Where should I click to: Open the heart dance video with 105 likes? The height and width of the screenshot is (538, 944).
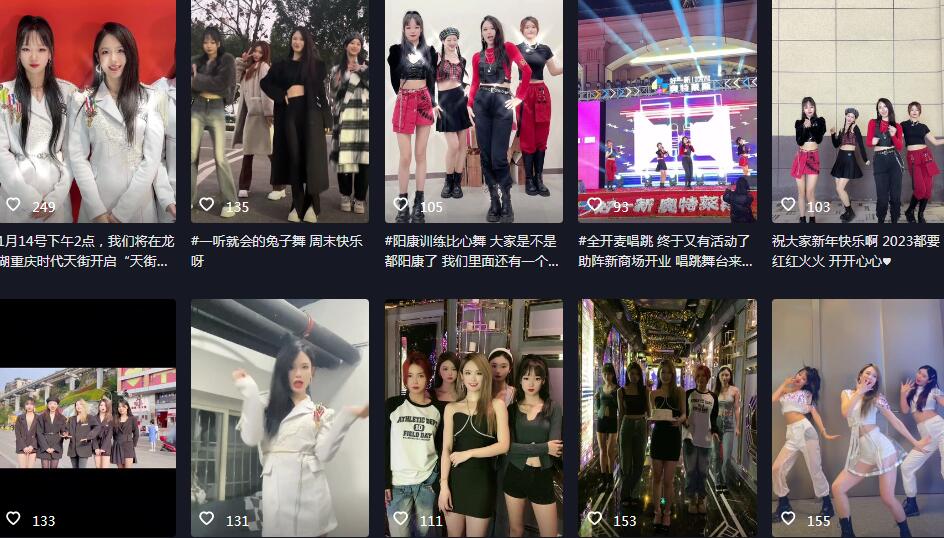click(473, 110)
